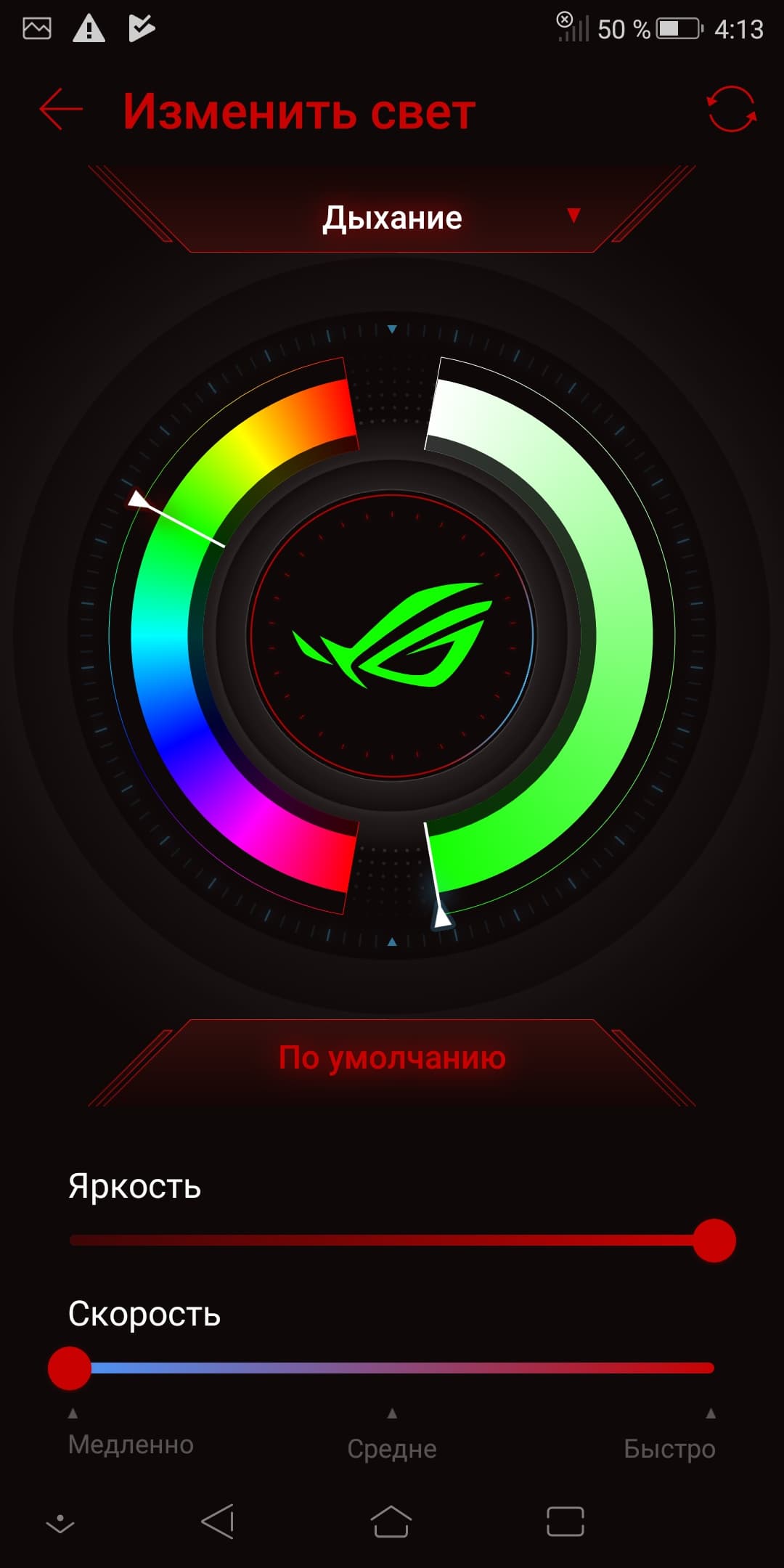Tap the sync refresh icon

point(731,110)
